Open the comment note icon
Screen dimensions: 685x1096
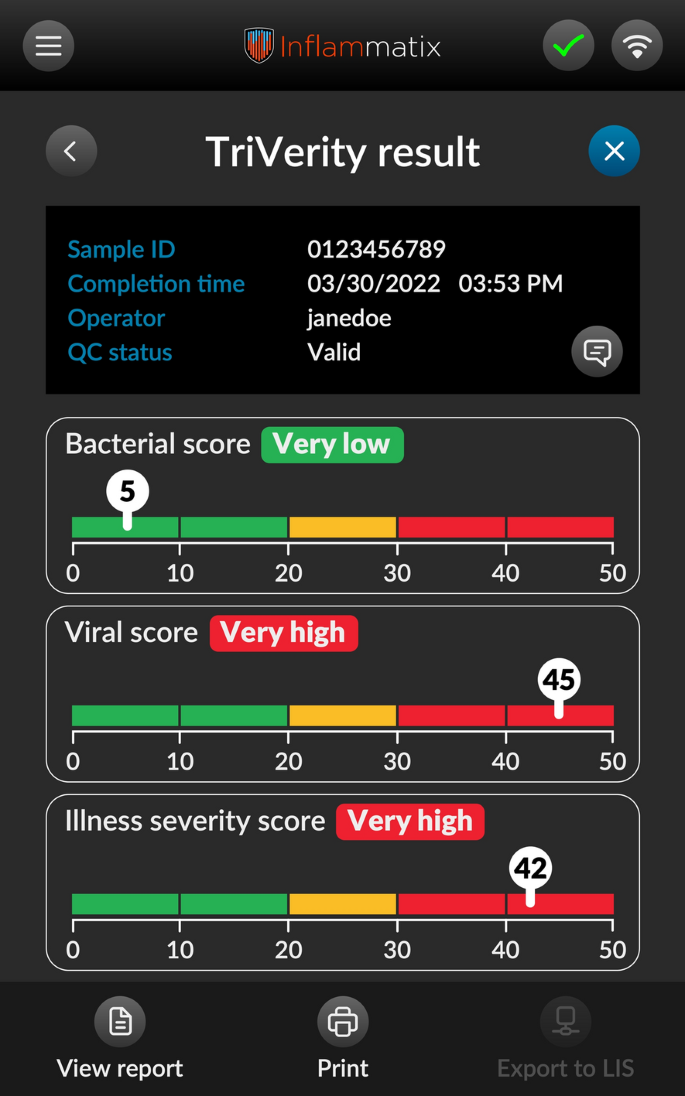[x=597, y=352]
